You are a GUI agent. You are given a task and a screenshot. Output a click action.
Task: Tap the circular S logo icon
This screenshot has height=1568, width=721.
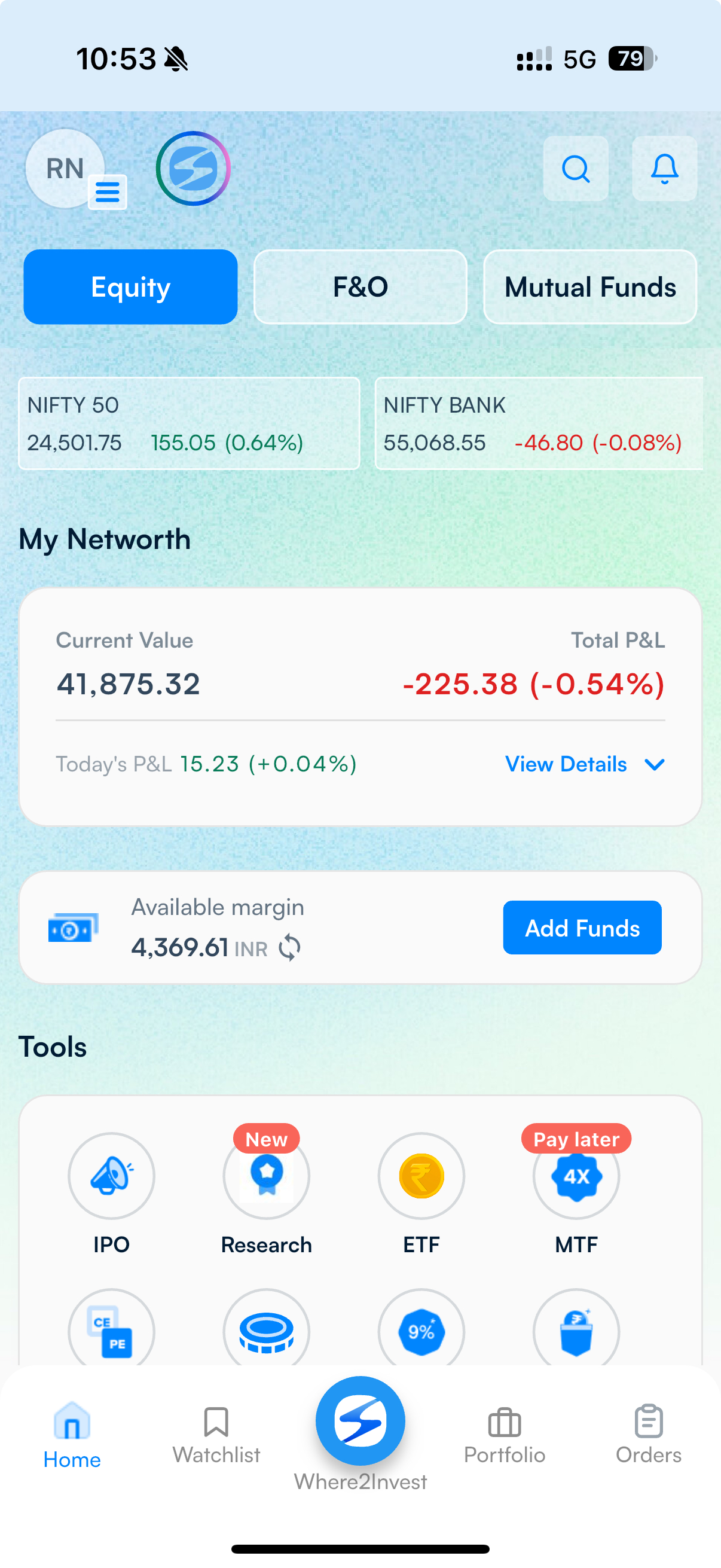click(193, 169)
